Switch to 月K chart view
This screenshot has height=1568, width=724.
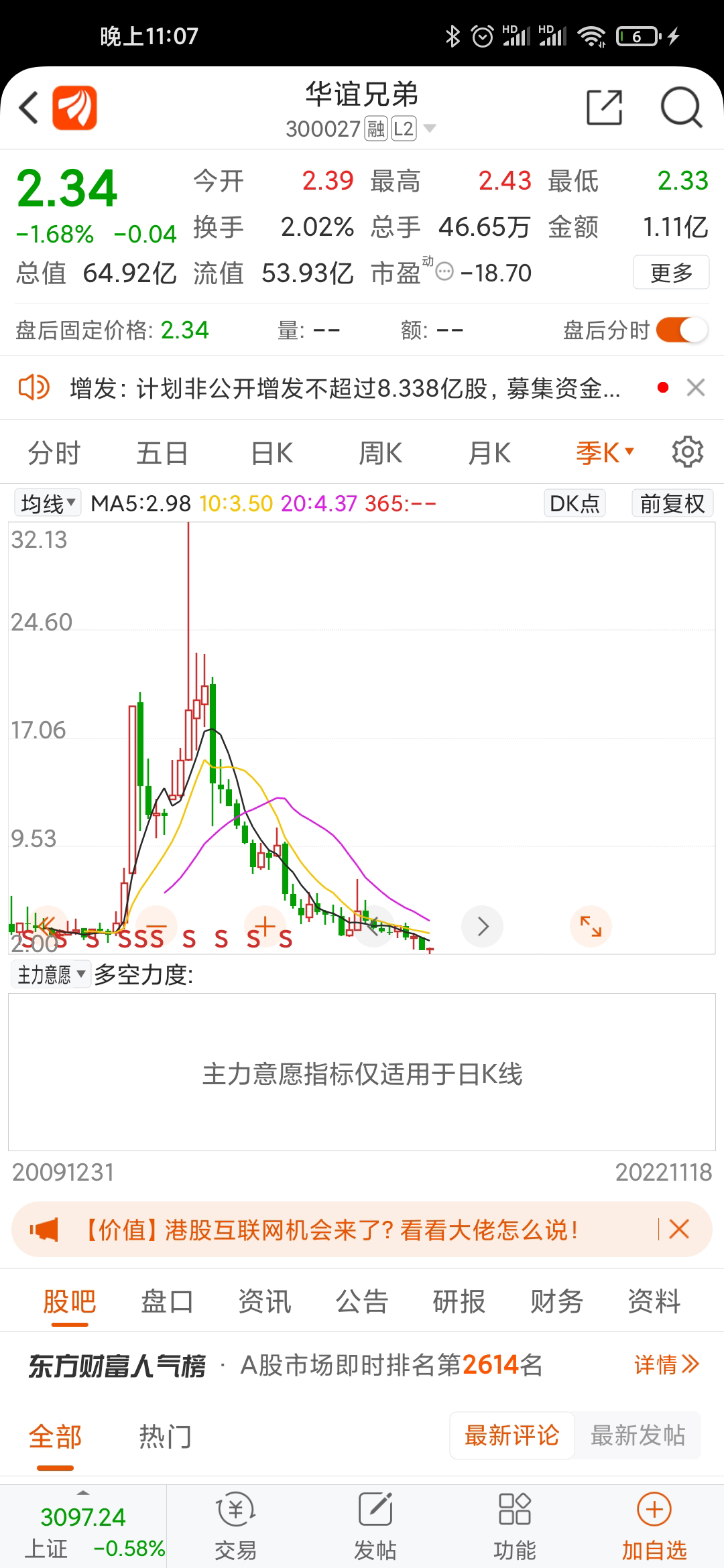point(489,453)
